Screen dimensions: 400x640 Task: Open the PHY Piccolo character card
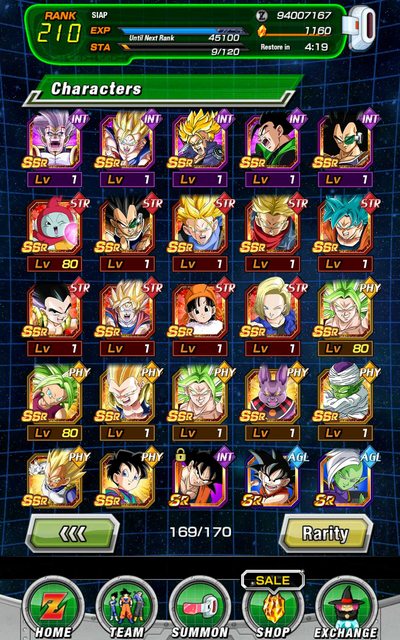pyautogui.click(x=345, y=403)
